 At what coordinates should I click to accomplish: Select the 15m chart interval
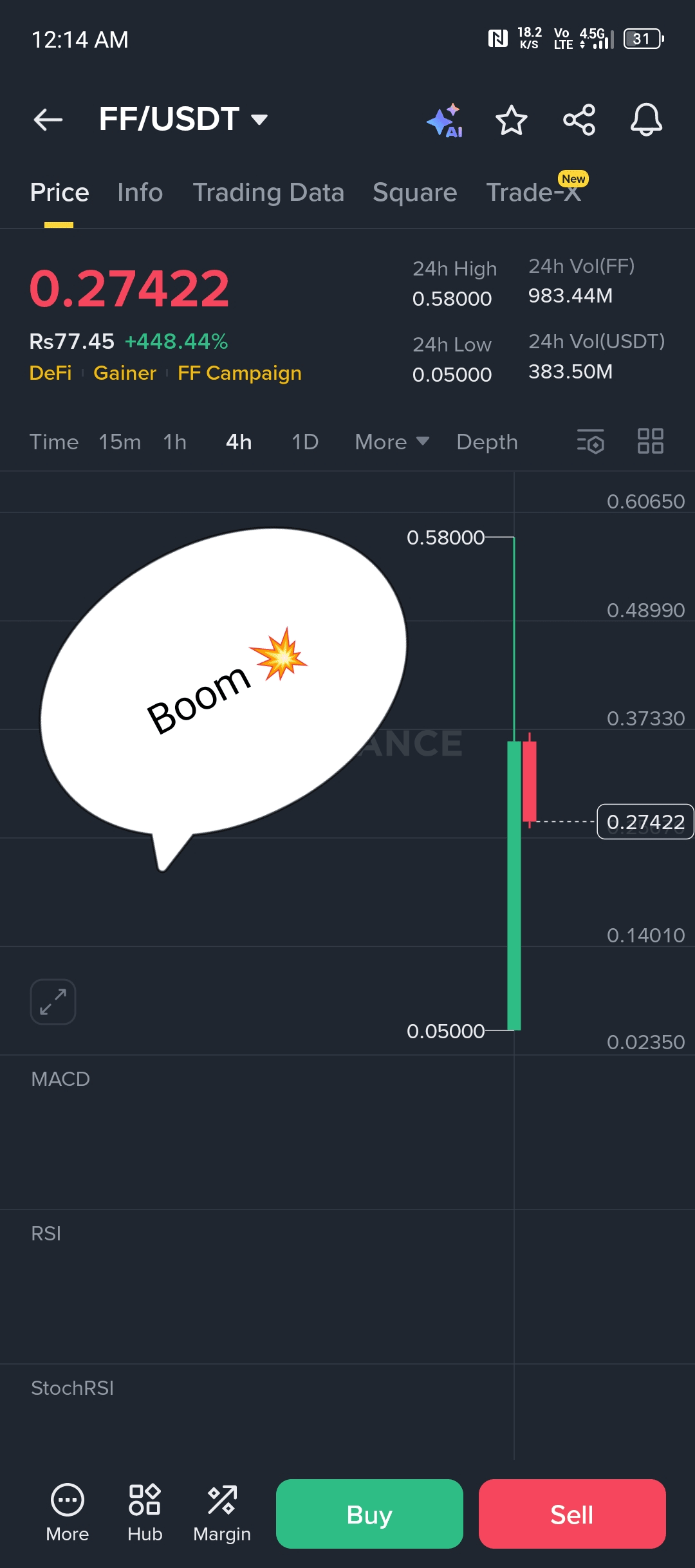pyautogui.click(x=120, y=442)
